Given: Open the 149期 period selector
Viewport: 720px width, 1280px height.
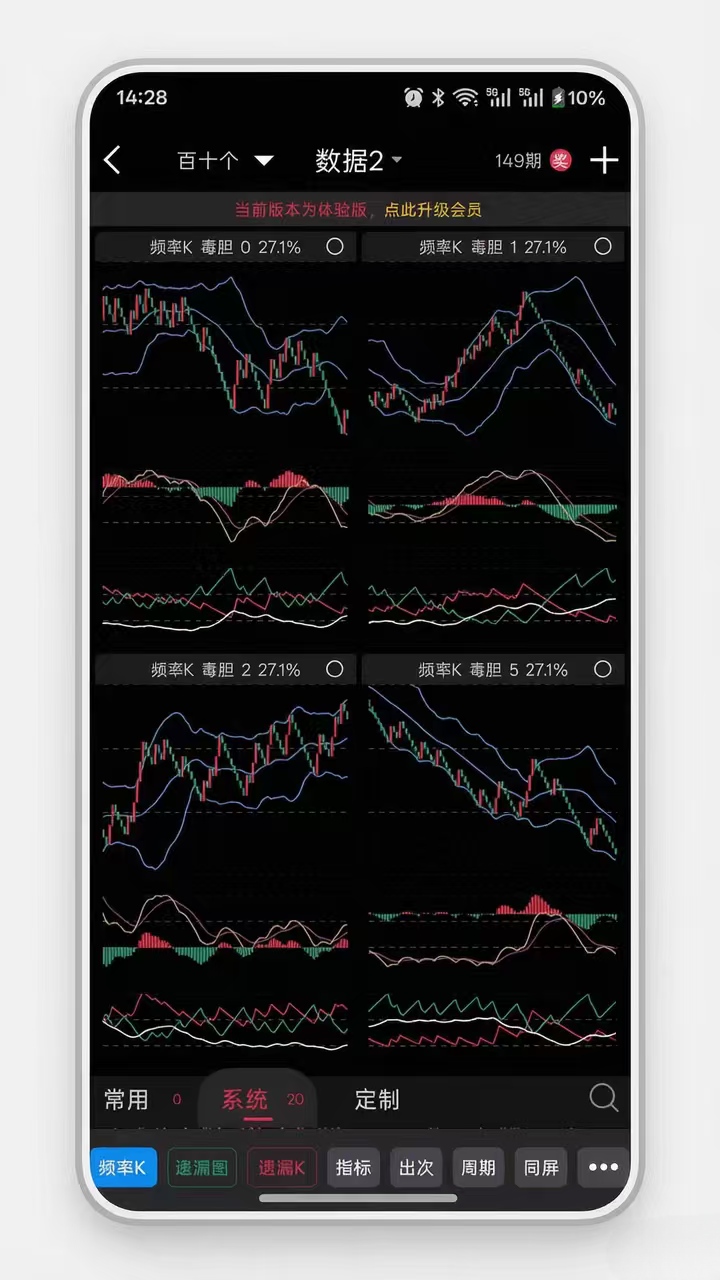Looking at the screenshot, I should coord(518,161).
